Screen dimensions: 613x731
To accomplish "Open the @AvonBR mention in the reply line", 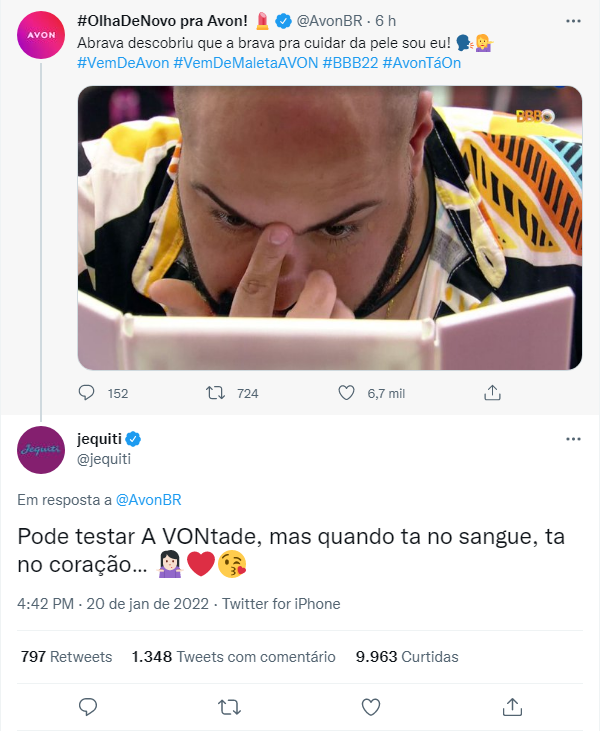I will [149, 500].
